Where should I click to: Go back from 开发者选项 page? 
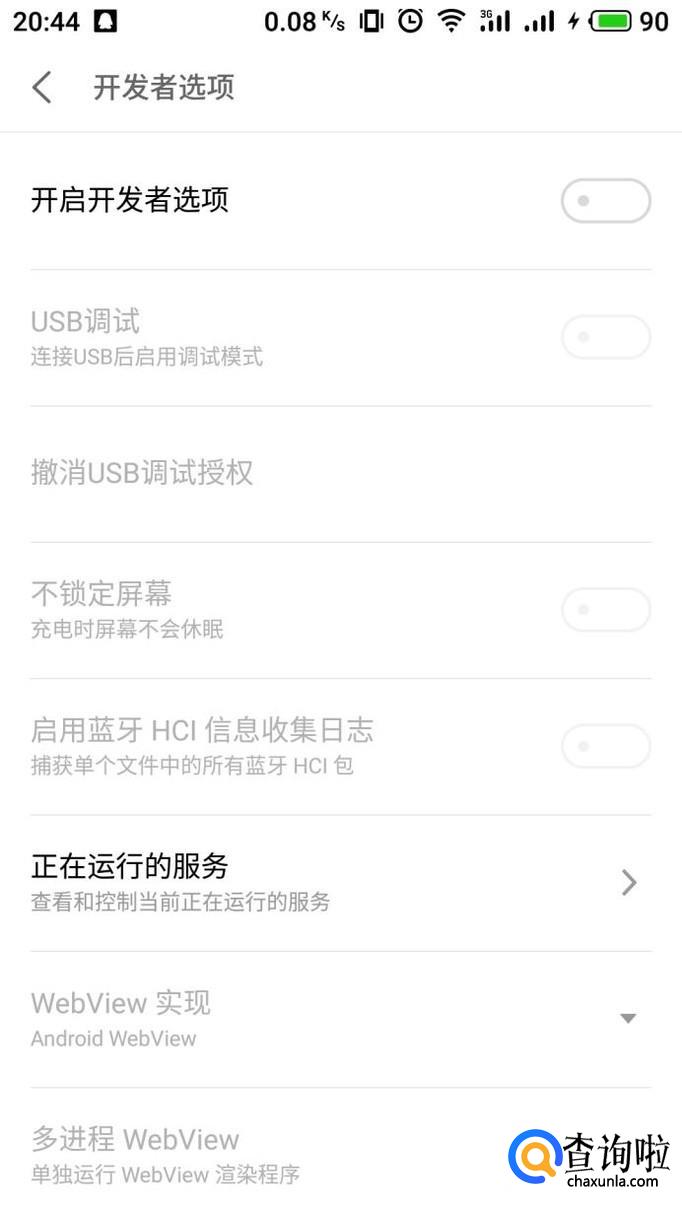(x=42, y=87)
